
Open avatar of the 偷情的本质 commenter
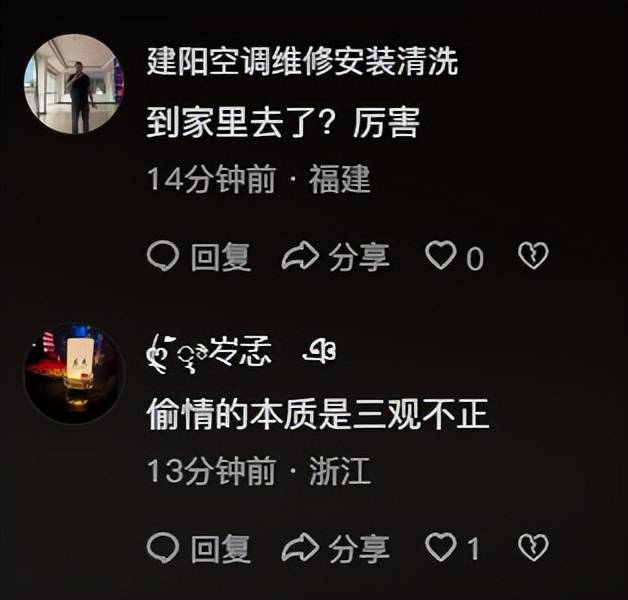(74, 372)
